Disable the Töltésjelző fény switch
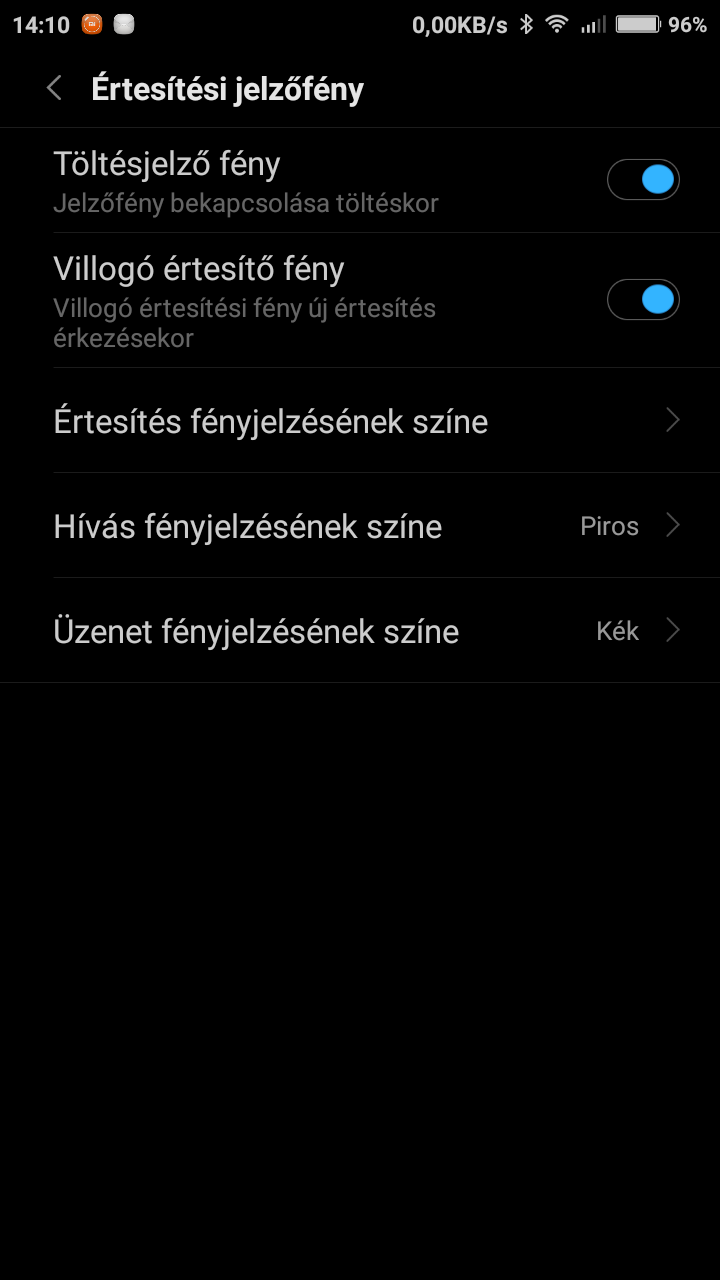This screenshot has width=720, height=1280. pyautogui.click(x=643, y=180)
